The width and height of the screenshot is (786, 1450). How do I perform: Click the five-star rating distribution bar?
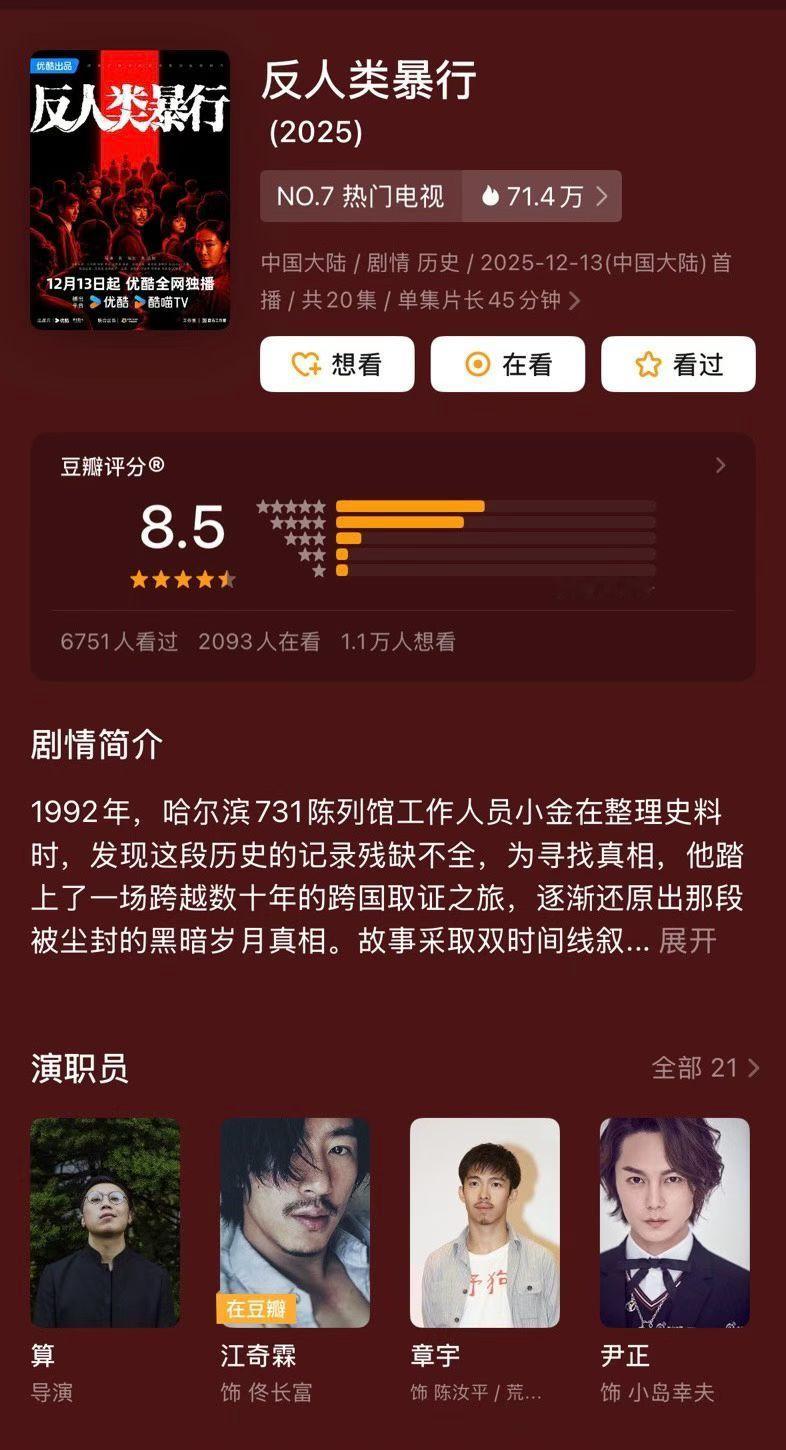point(412,506)
